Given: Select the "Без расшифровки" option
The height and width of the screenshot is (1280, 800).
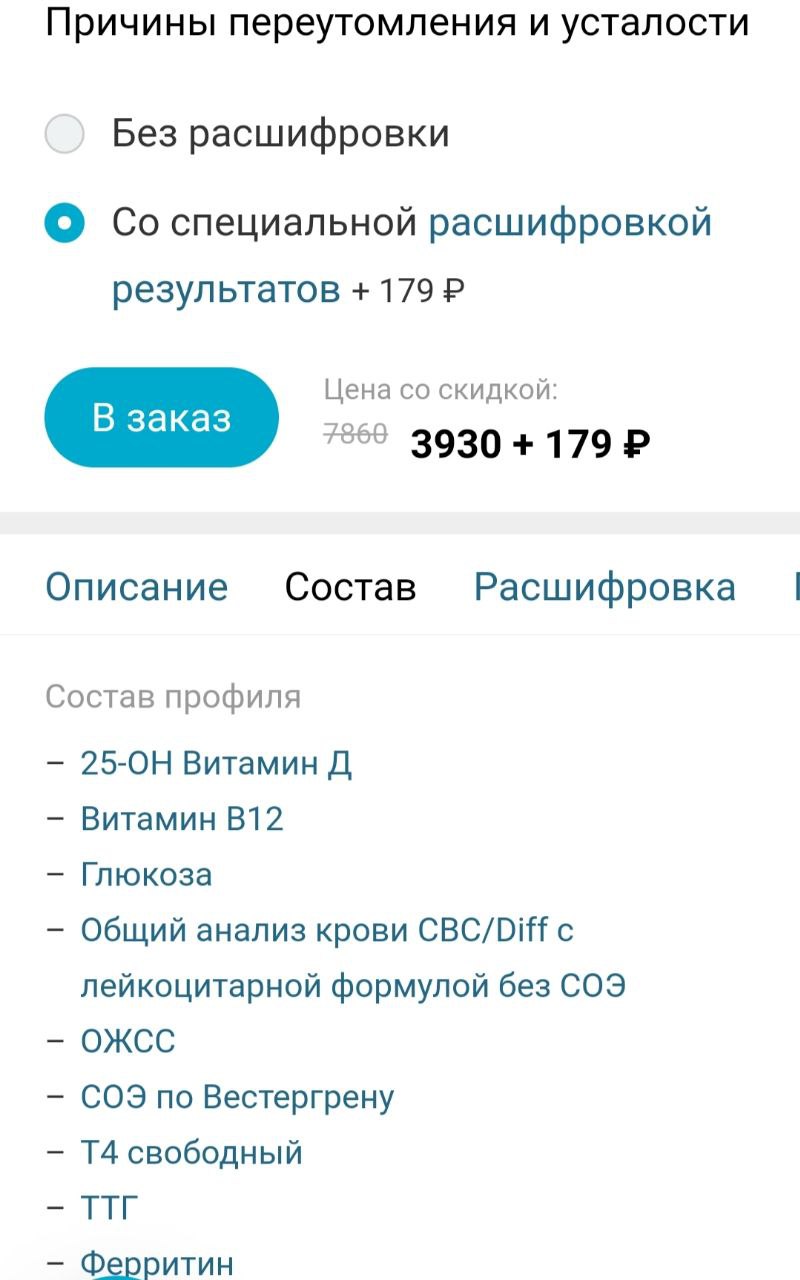Looking at the screenshot, I should point(65,134).
